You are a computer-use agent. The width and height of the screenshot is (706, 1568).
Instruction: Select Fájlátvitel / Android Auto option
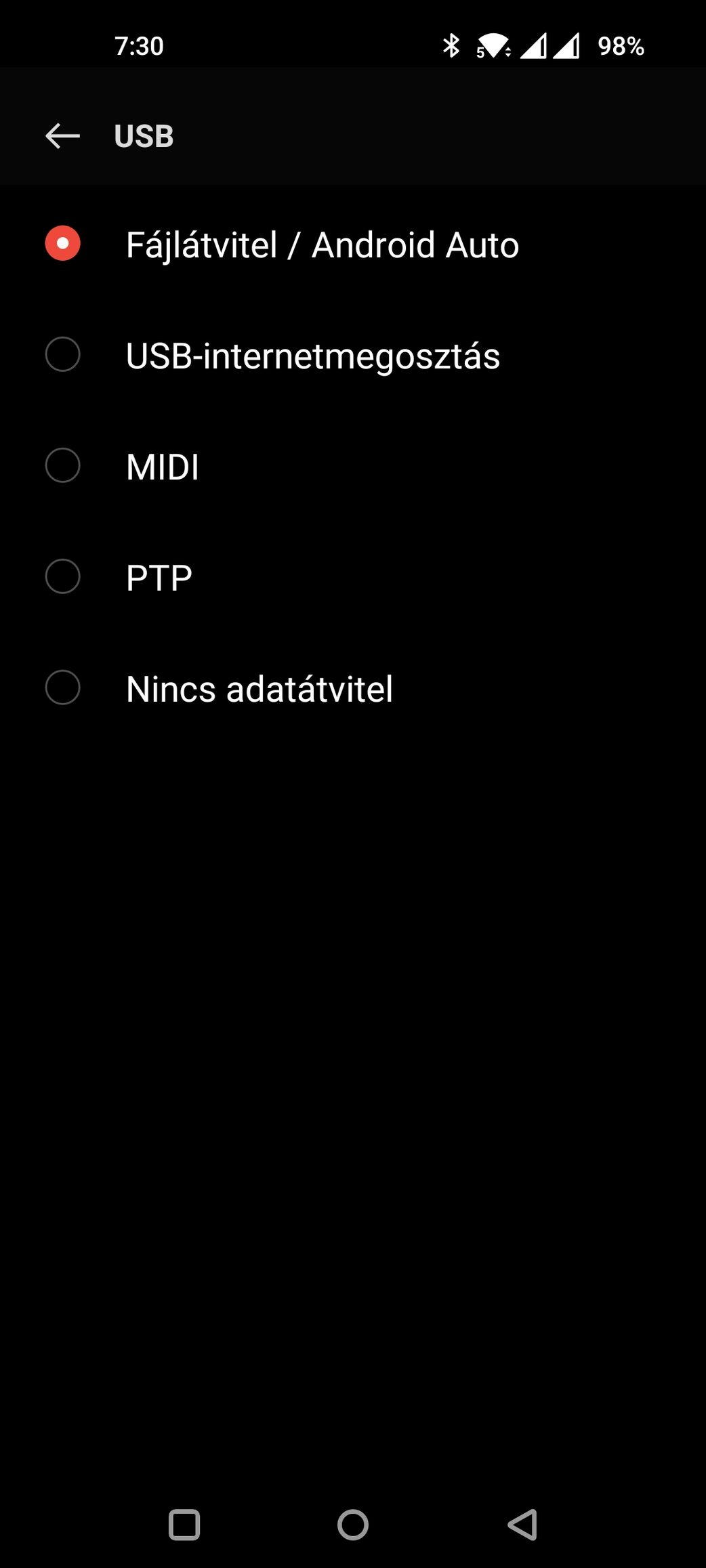353,244
